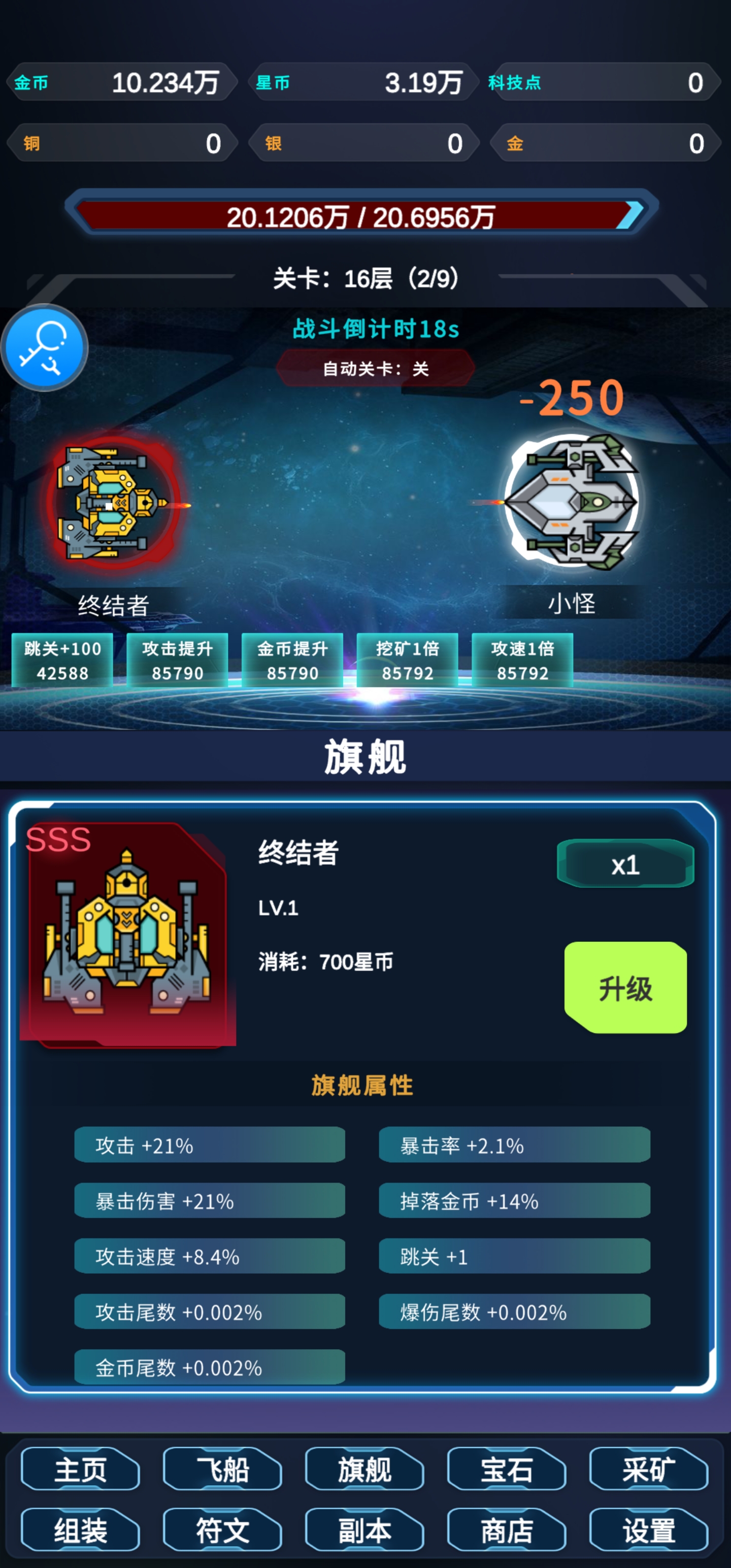Switch to the 符文 runes tab
Viewport: 731px width, 1568px height.
(222, 1529)
